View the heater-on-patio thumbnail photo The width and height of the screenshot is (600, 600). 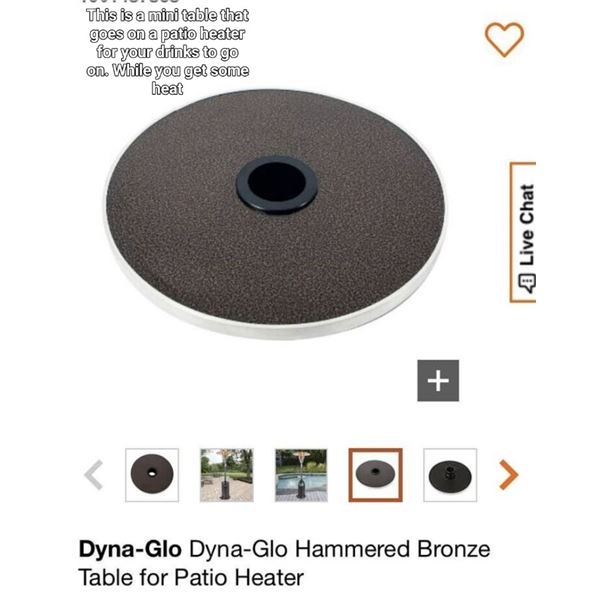click(x=226, y=474)
